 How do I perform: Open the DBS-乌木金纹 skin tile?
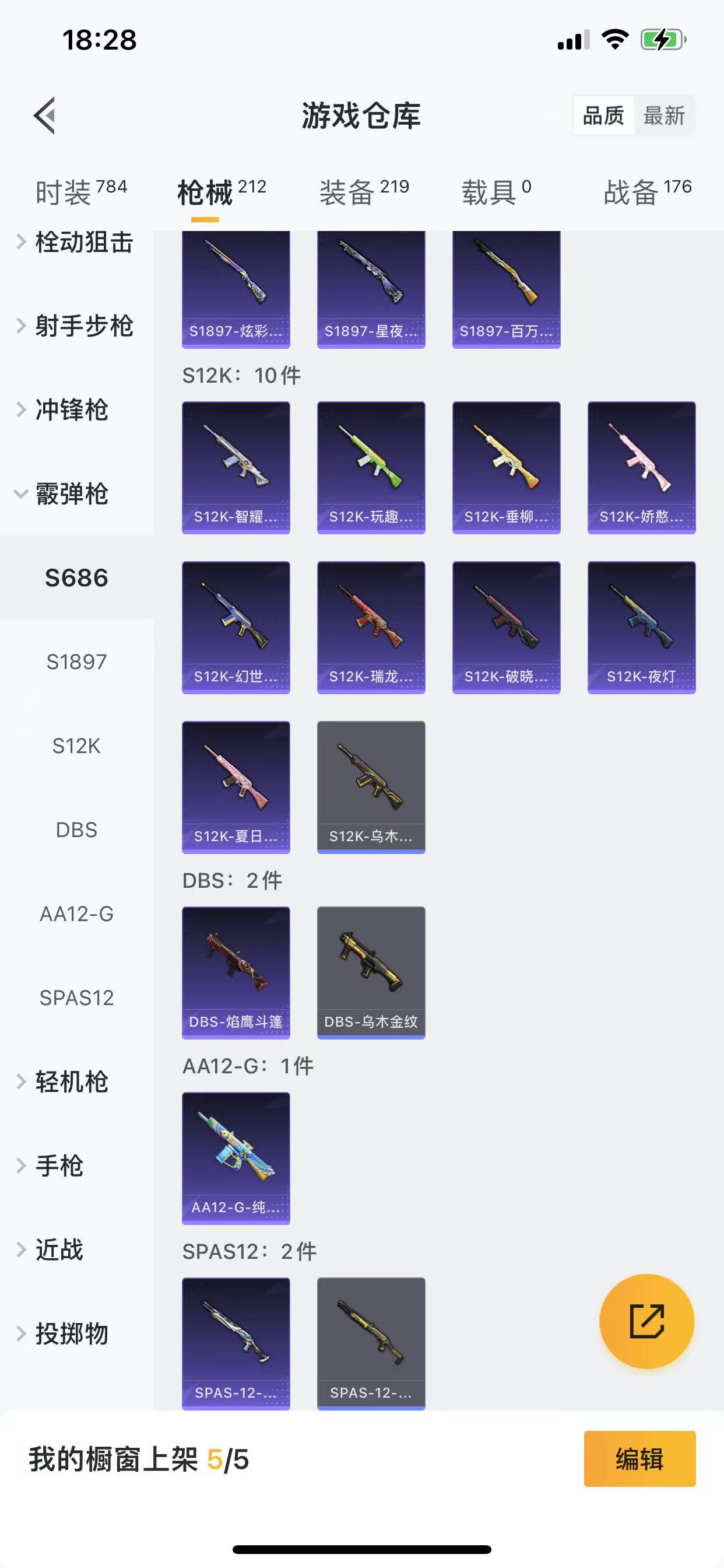point(371,972)
